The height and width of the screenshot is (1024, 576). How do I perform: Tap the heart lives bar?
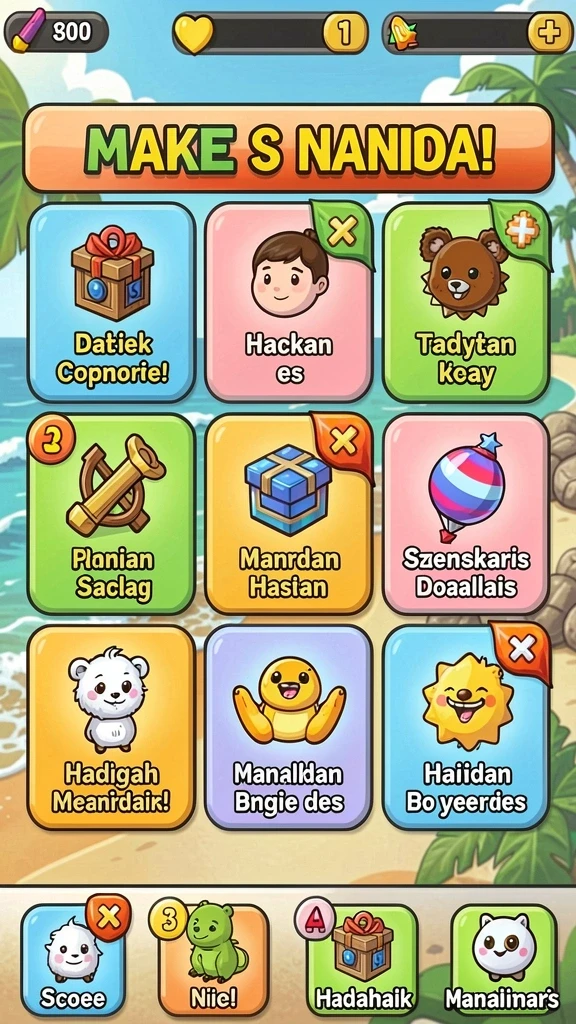tap(270, 32)
